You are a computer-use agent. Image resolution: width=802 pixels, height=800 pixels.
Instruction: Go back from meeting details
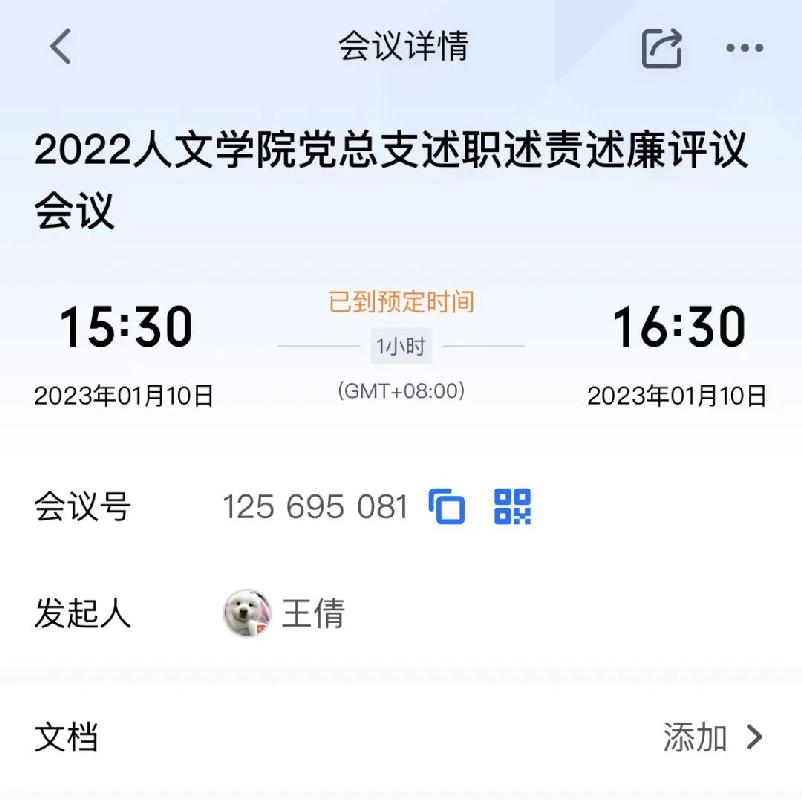pos(61,47)
